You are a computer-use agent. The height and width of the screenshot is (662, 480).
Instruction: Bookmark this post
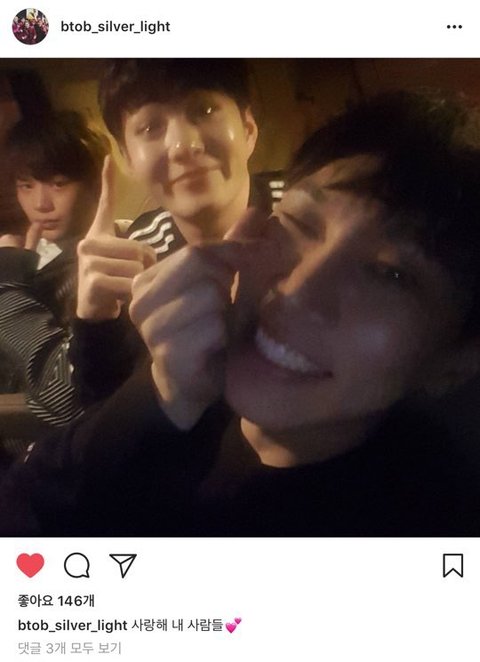453,565
